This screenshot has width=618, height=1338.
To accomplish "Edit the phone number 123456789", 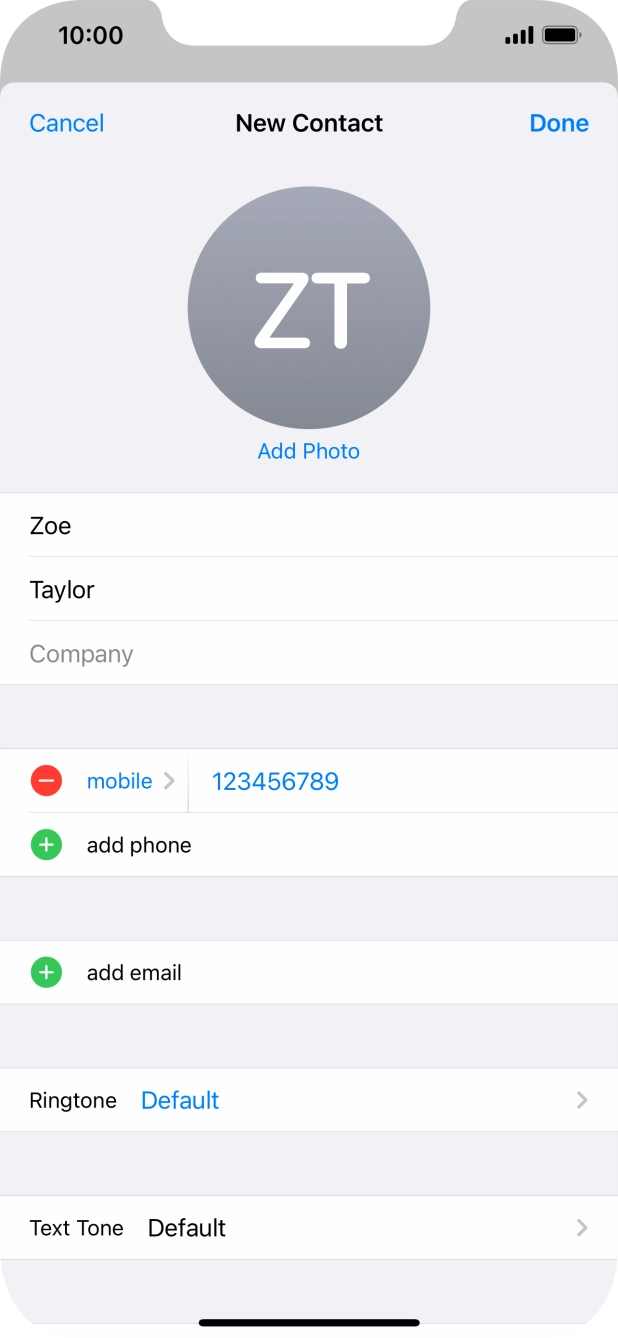I will (x=403, y=781).
